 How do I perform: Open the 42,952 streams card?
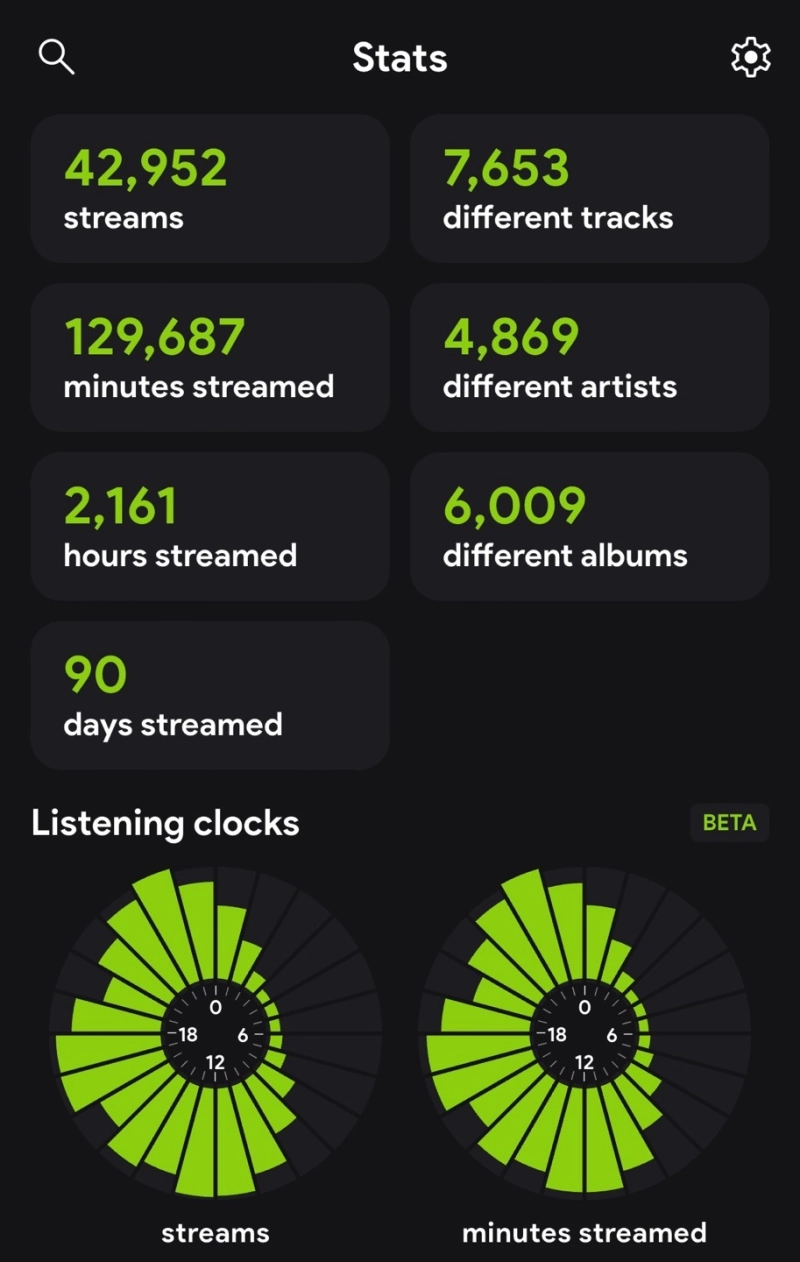[x=210, y=188]
